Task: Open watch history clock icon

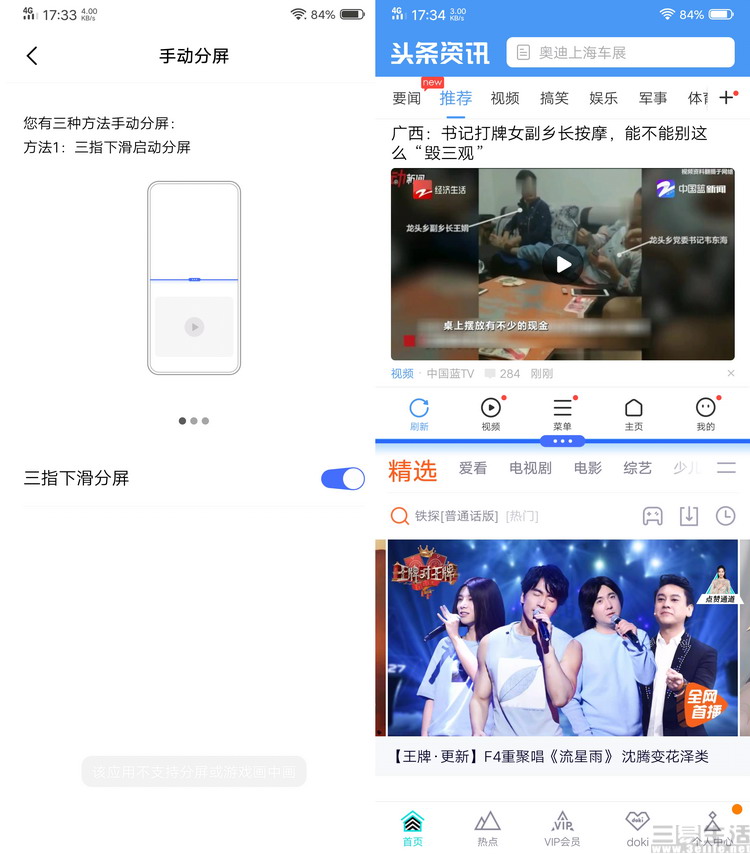Action: click(726, 516)
